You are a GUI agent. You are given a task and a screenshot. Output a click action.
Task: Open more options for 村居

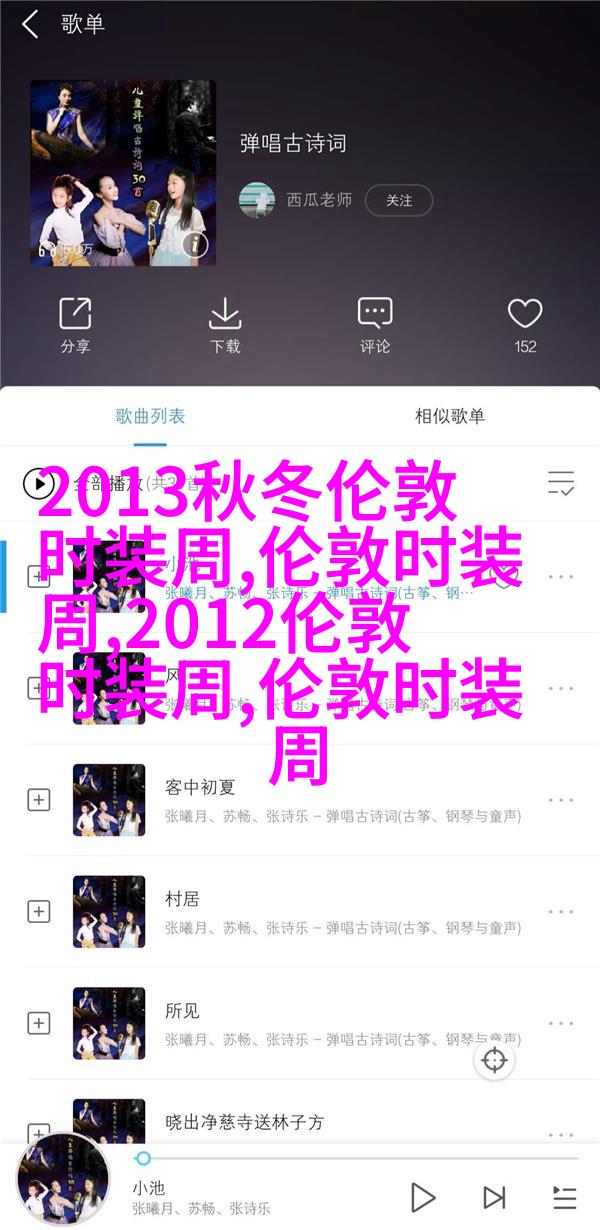coord(561,912)
